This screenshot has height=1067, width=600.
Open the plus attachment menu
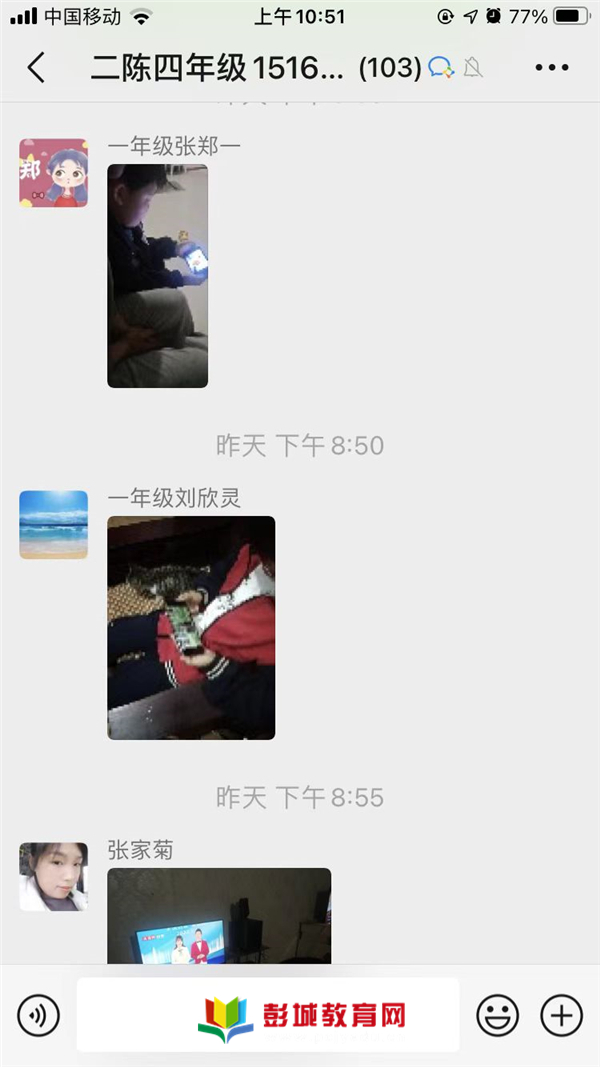tap(561, 1016)
